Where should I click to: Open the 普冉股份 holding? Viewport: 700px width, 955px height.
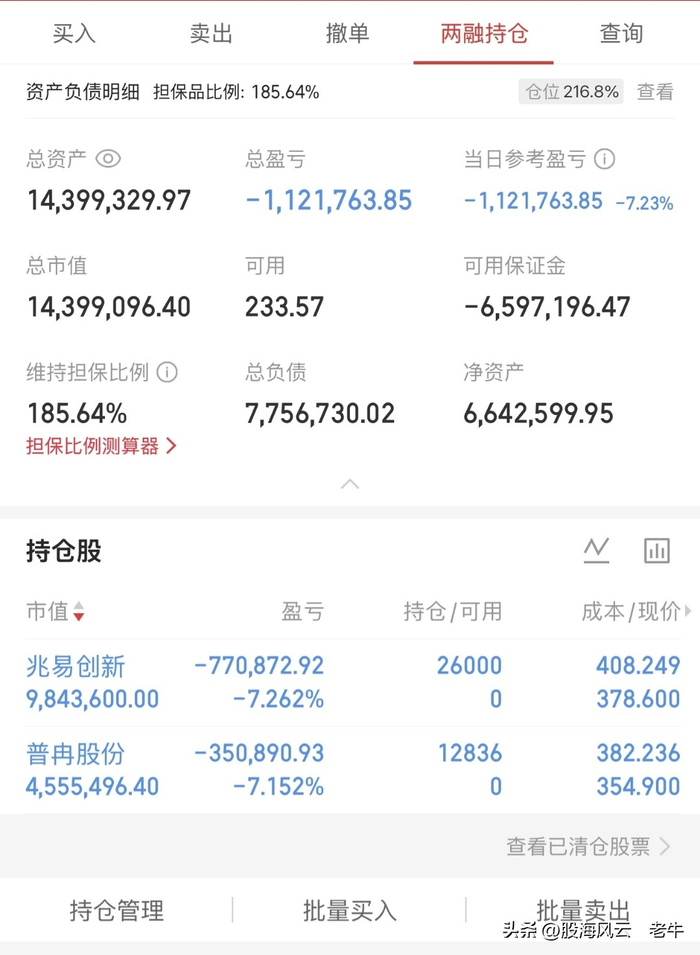point(353,770)
